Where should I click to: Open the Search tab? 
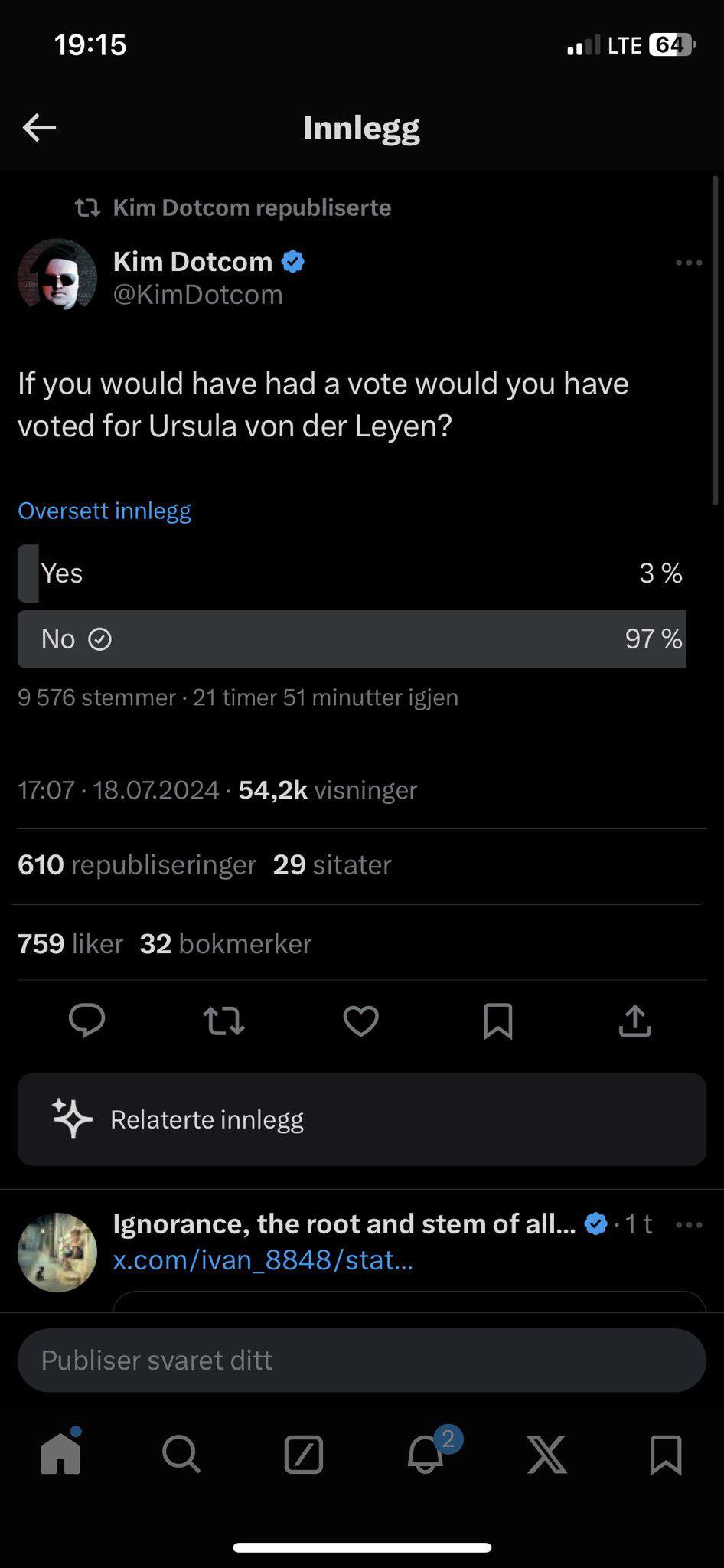[x=181, y=1453]
